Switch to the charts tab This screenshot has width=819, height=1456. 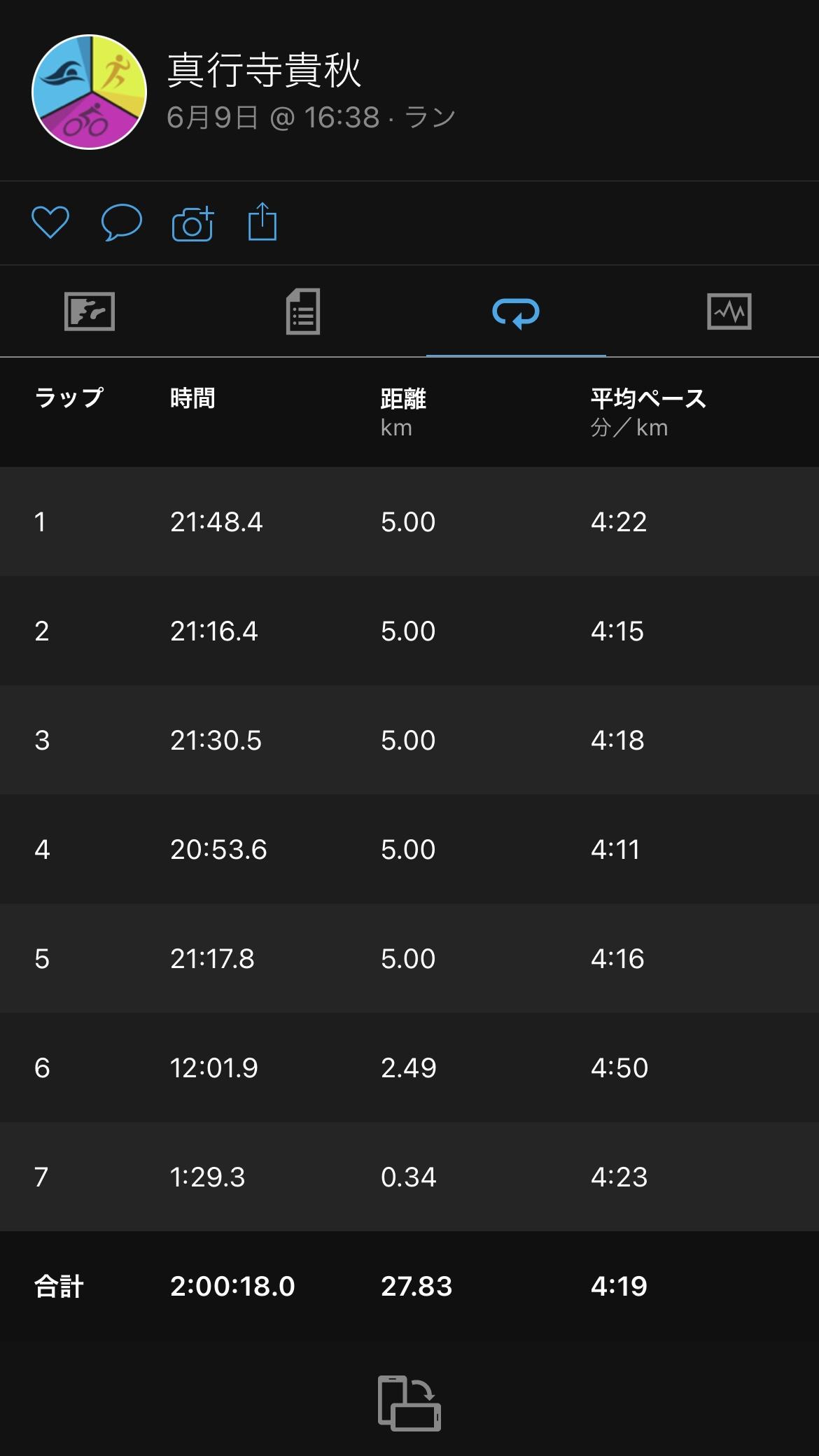coord(729,311)
